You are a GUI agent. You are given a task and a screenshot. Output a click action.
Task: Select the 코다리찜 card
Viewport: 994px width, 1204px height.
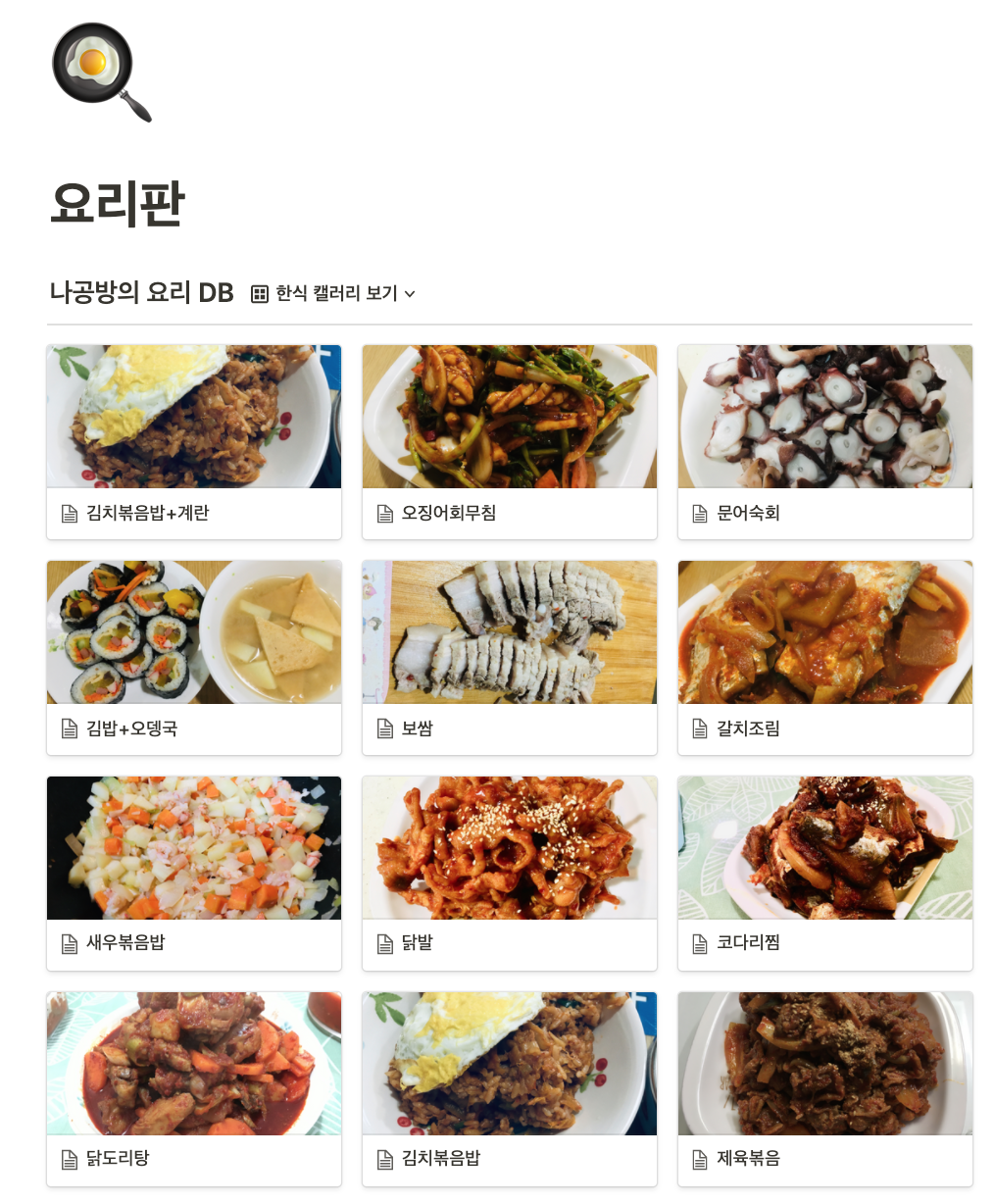pos(824,873)
